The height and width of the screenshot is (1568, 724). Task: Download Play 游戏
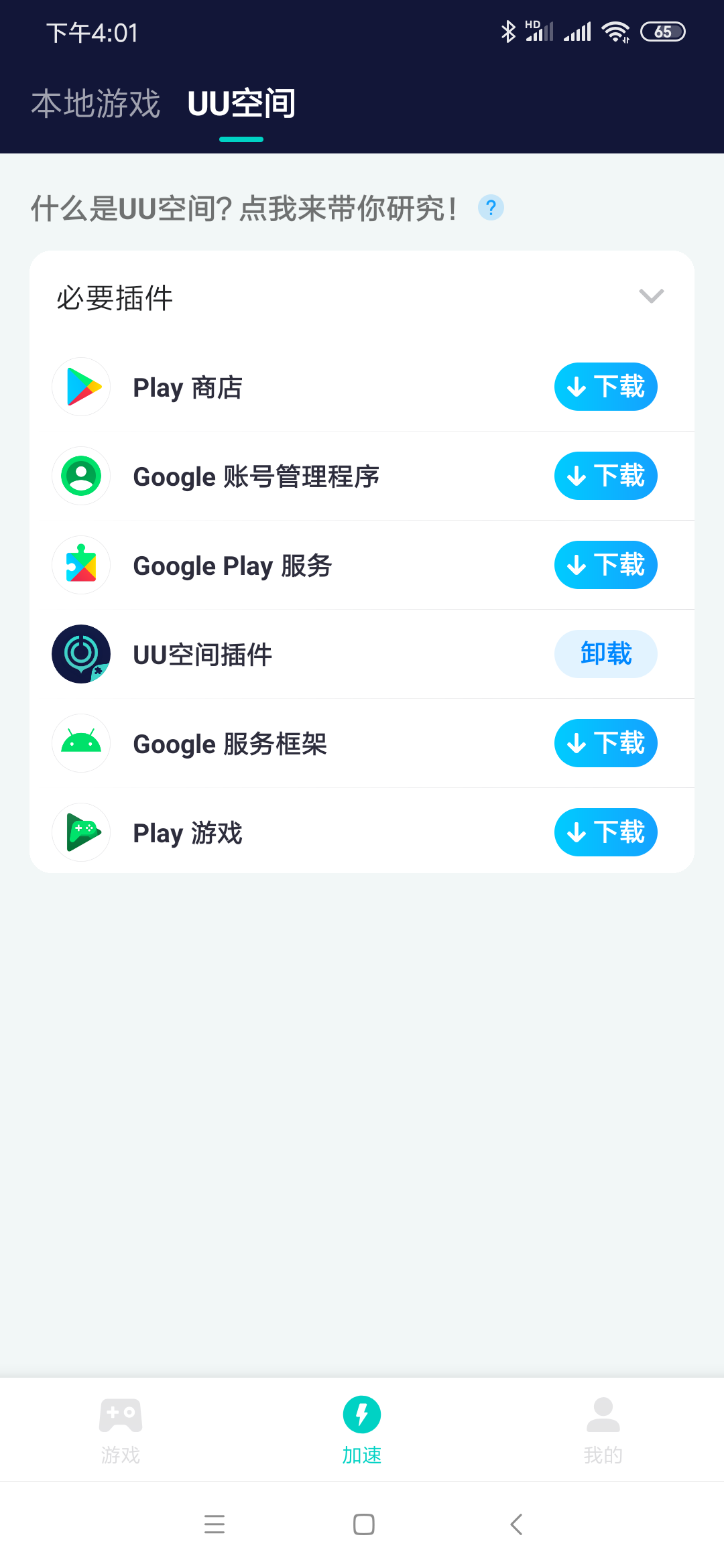click(x=605, y=832)
